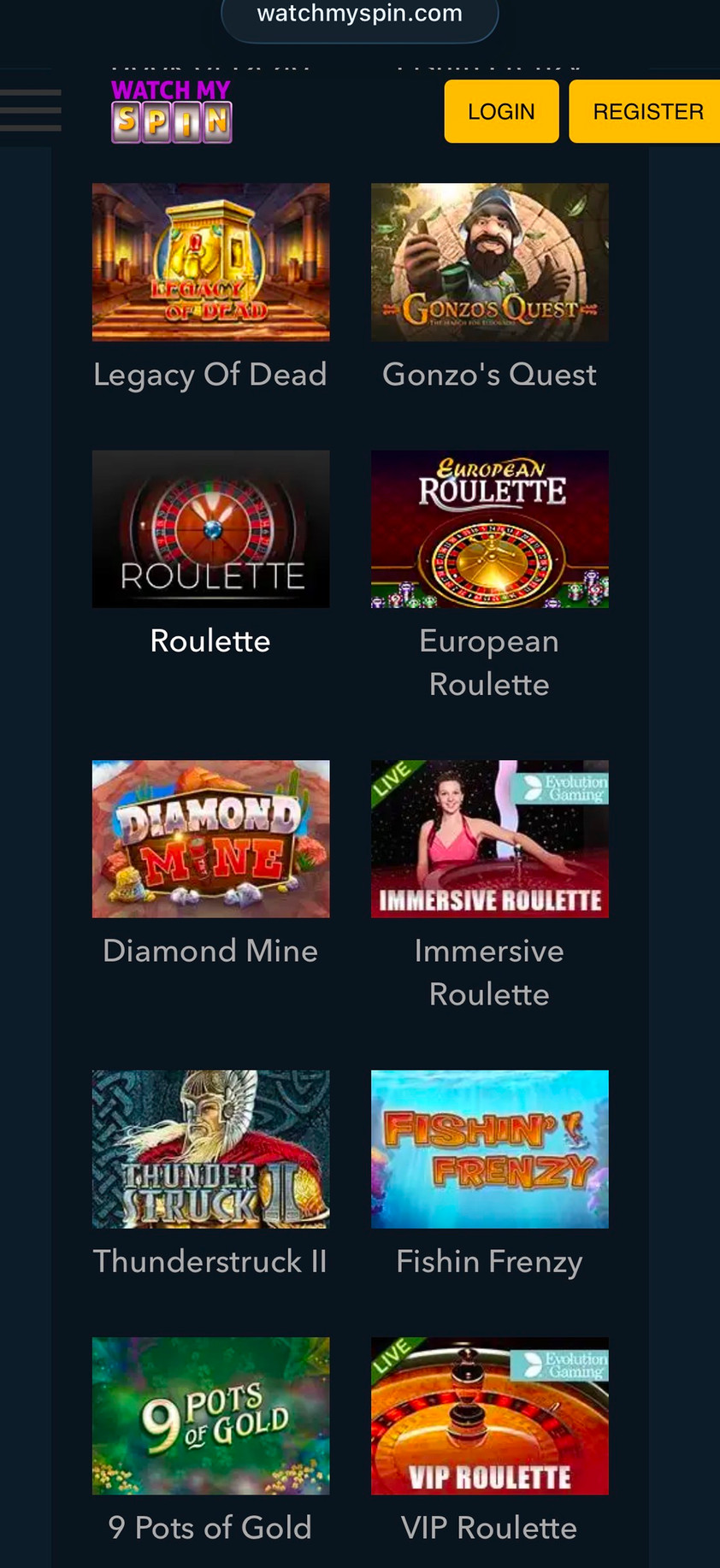The width and height of the screenshot is (720, 1568).
Task: Open VIP Roulette live game
Action: pos(489,1416)
